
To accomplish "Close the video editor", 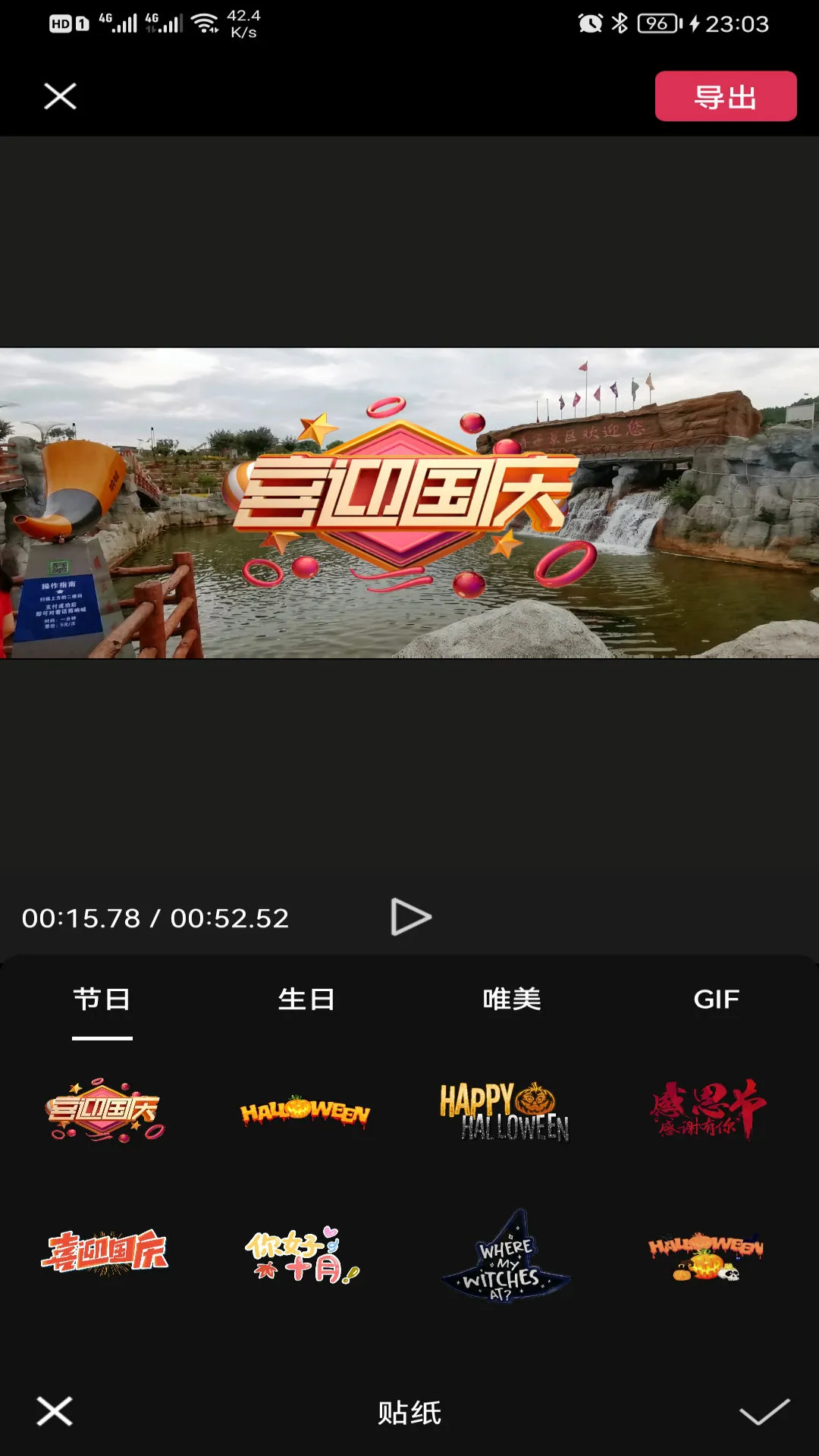I will 60,96.
